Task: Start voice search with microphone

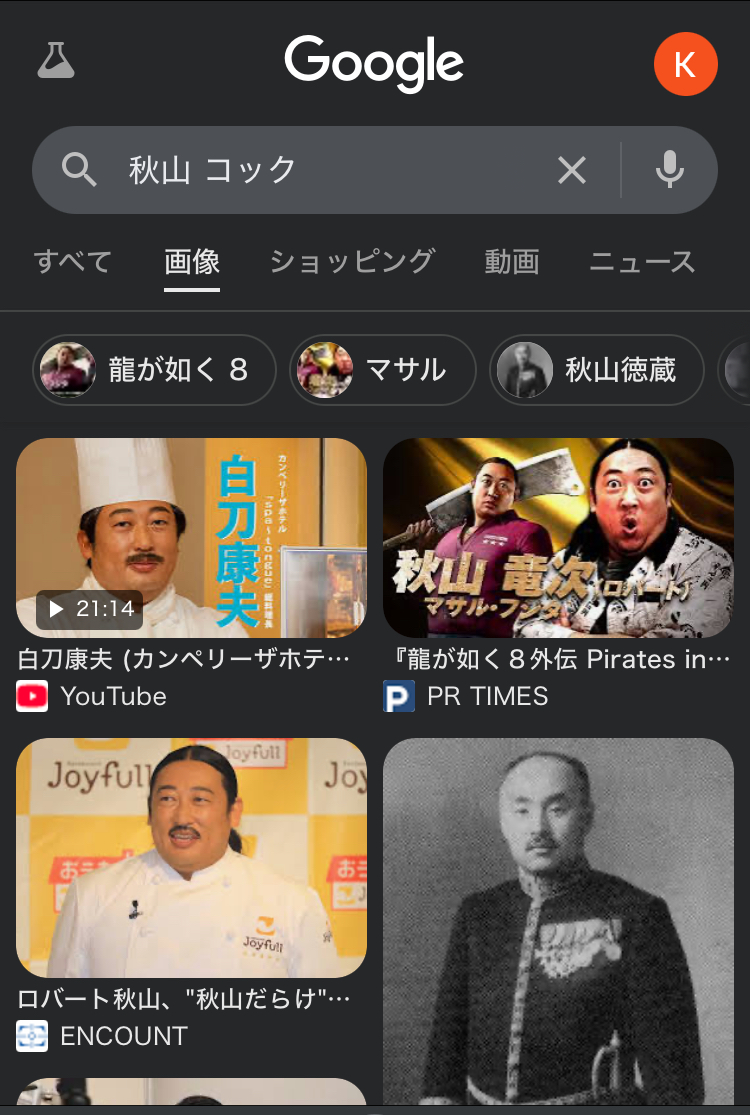Action: point(669,170)
